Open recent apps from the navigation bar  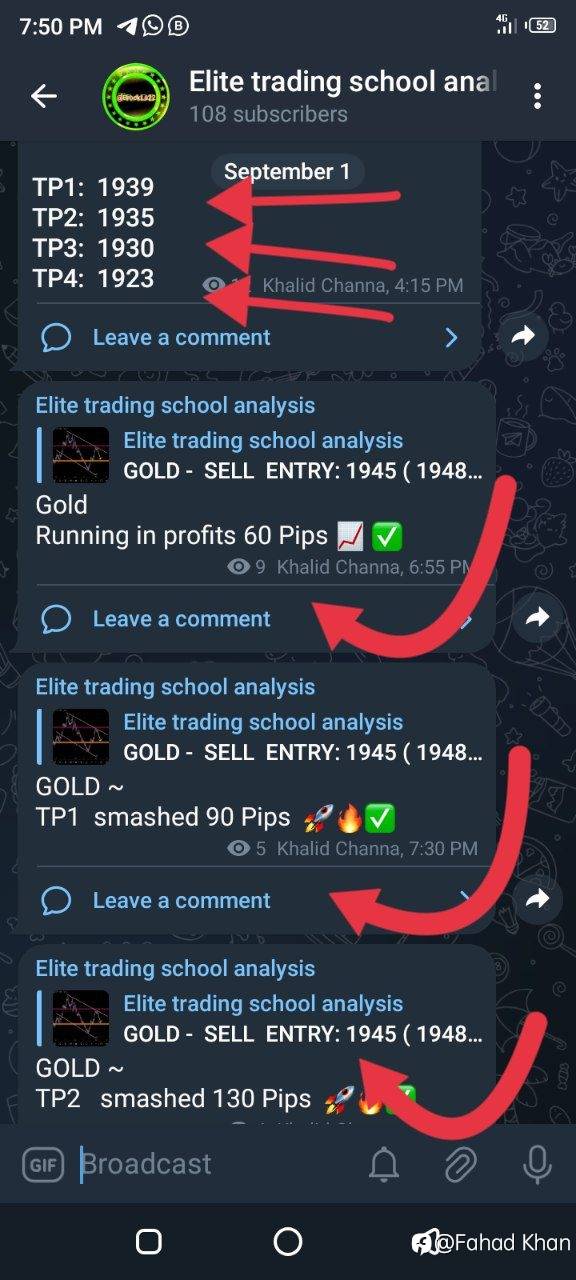[x=148, y=1242]
